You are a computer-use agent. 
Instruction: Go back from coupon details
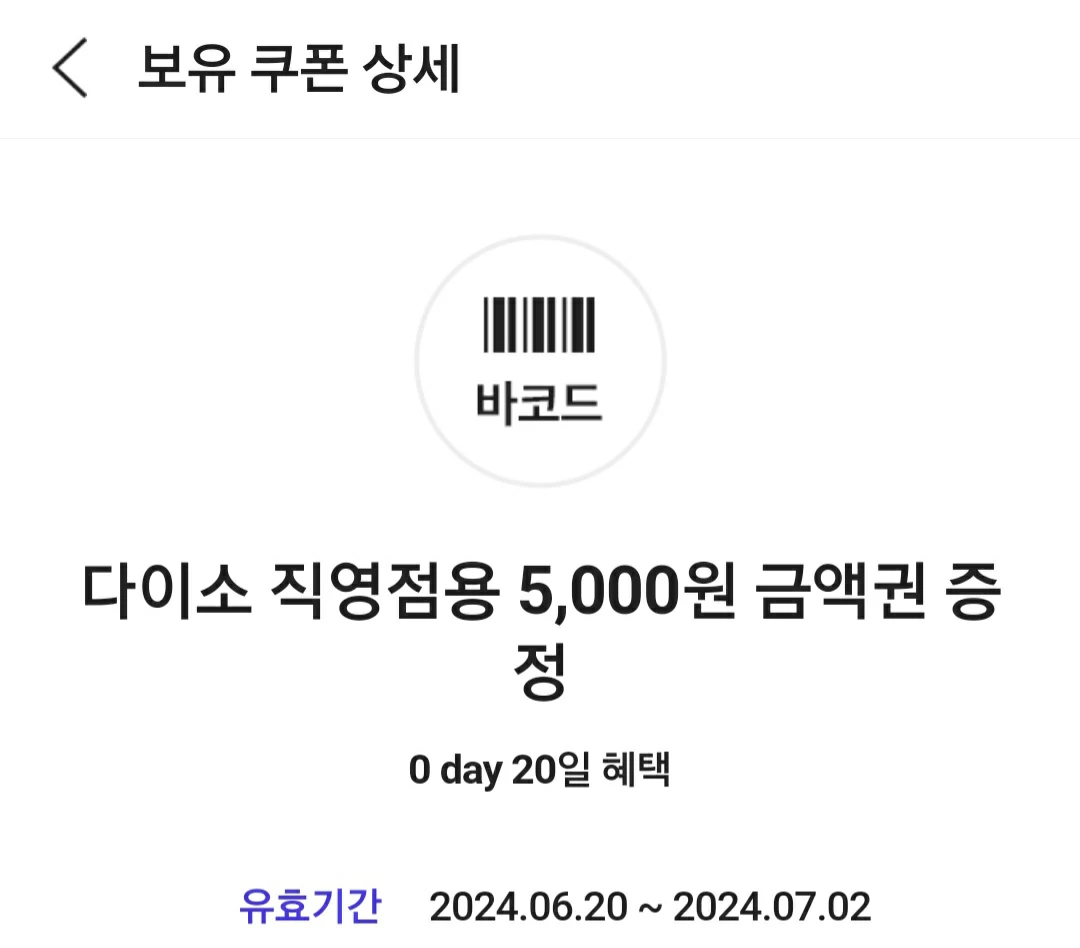pos(70,69)
